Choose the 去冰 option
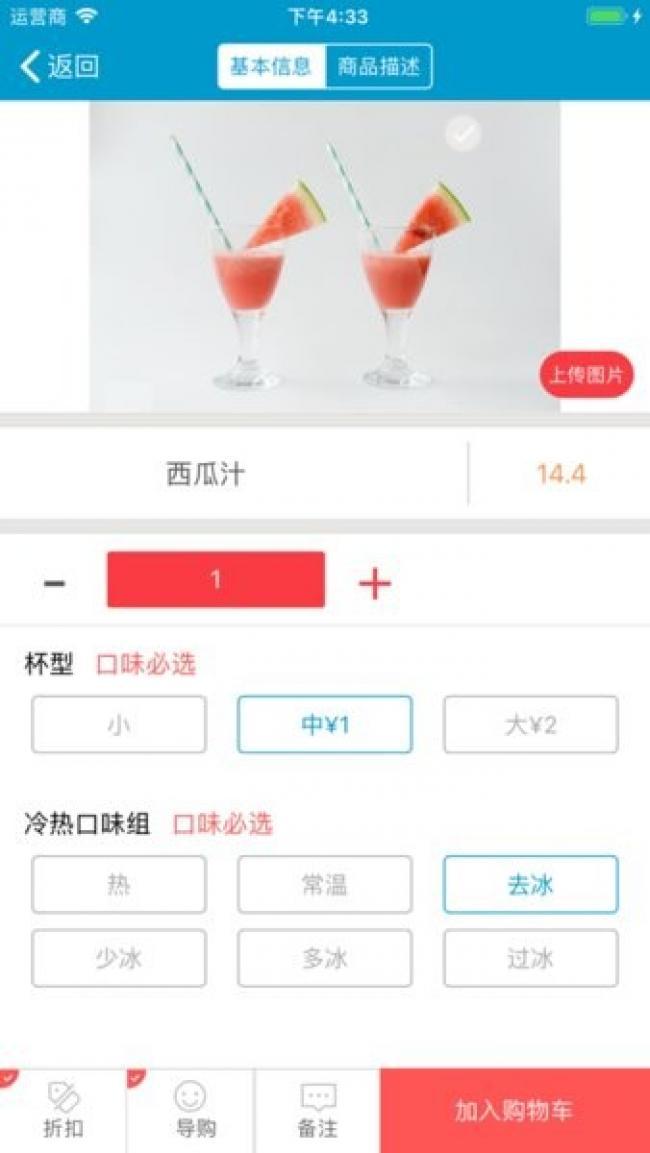The height and width of the screenshot is (1153, 650). click(x=531, y=885)
